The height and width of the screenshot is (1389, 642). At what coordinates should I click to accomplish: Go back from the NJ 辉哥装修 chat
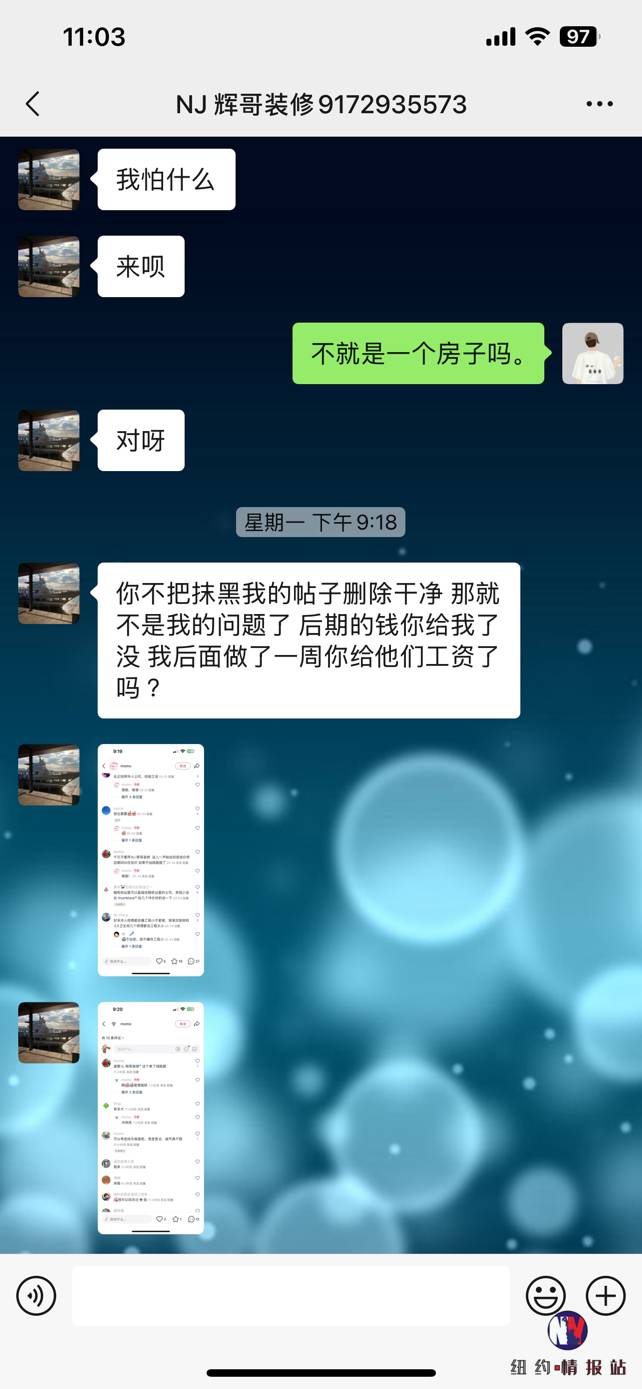coord(33,104)
